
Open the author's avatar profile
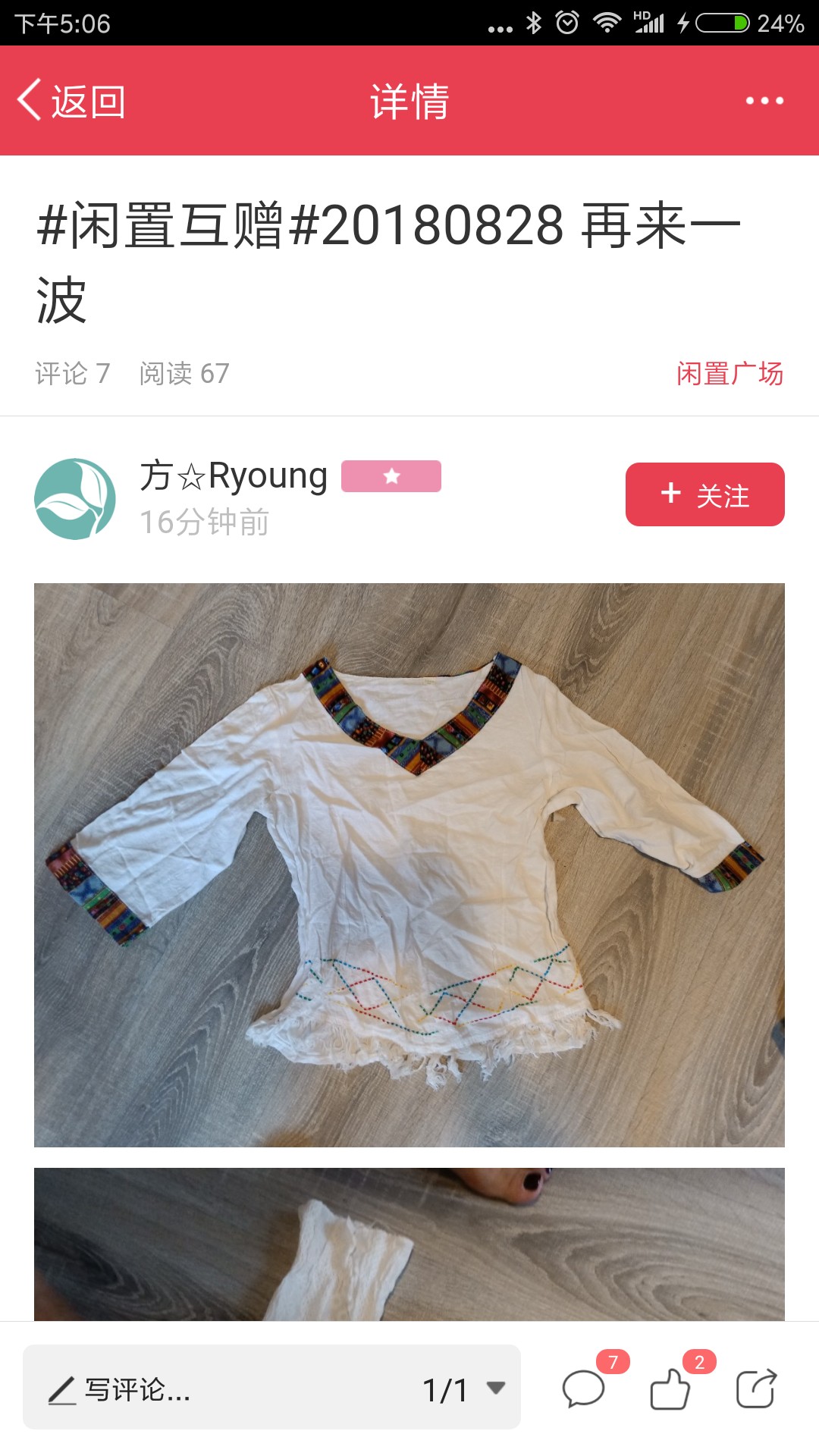(75, 499)
